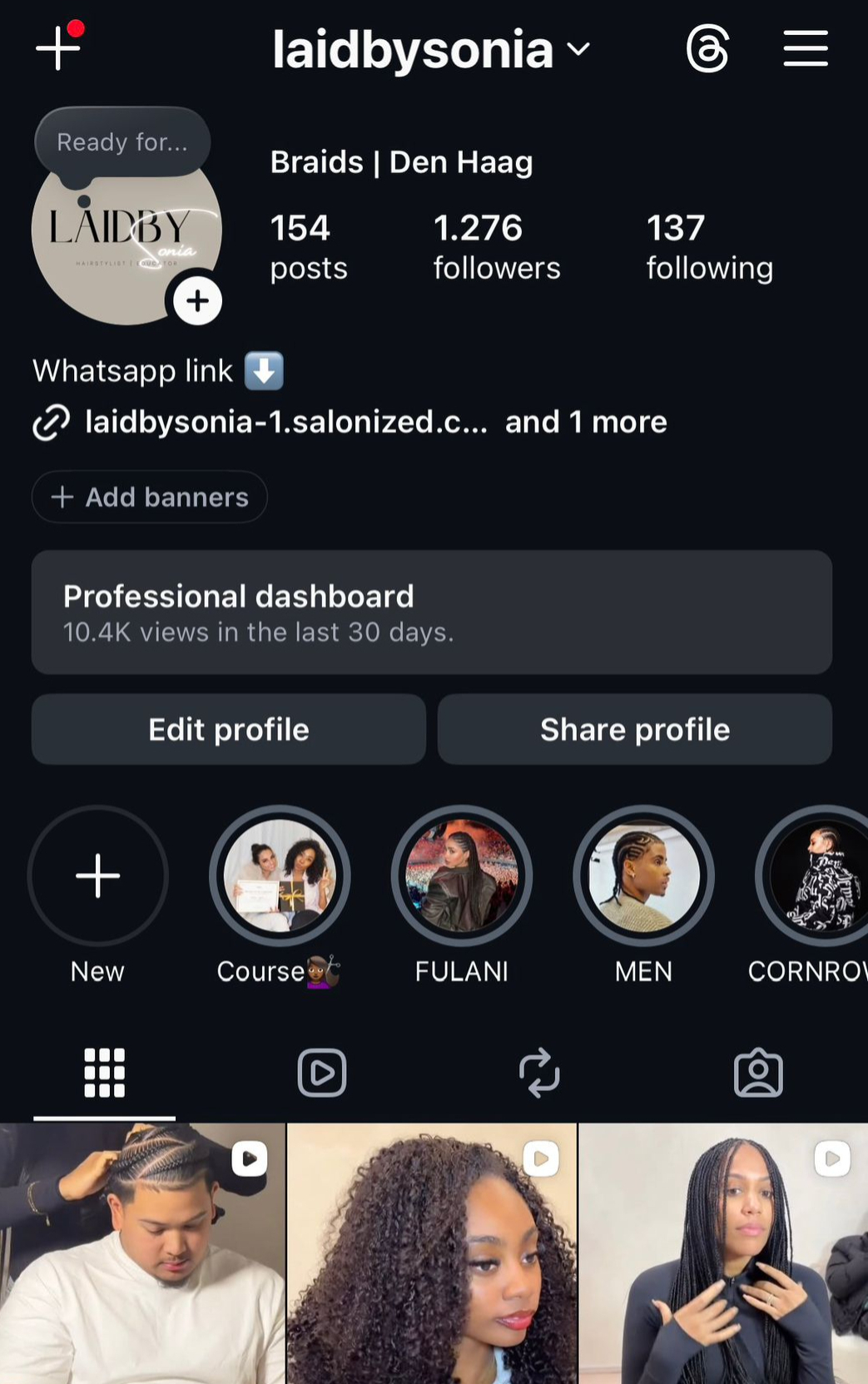Image resolution: width=868 pixels, height=1384 pixels.
Task: Add to story via profile picture plus
Action: pyautogui.click(x=197, y=300)
